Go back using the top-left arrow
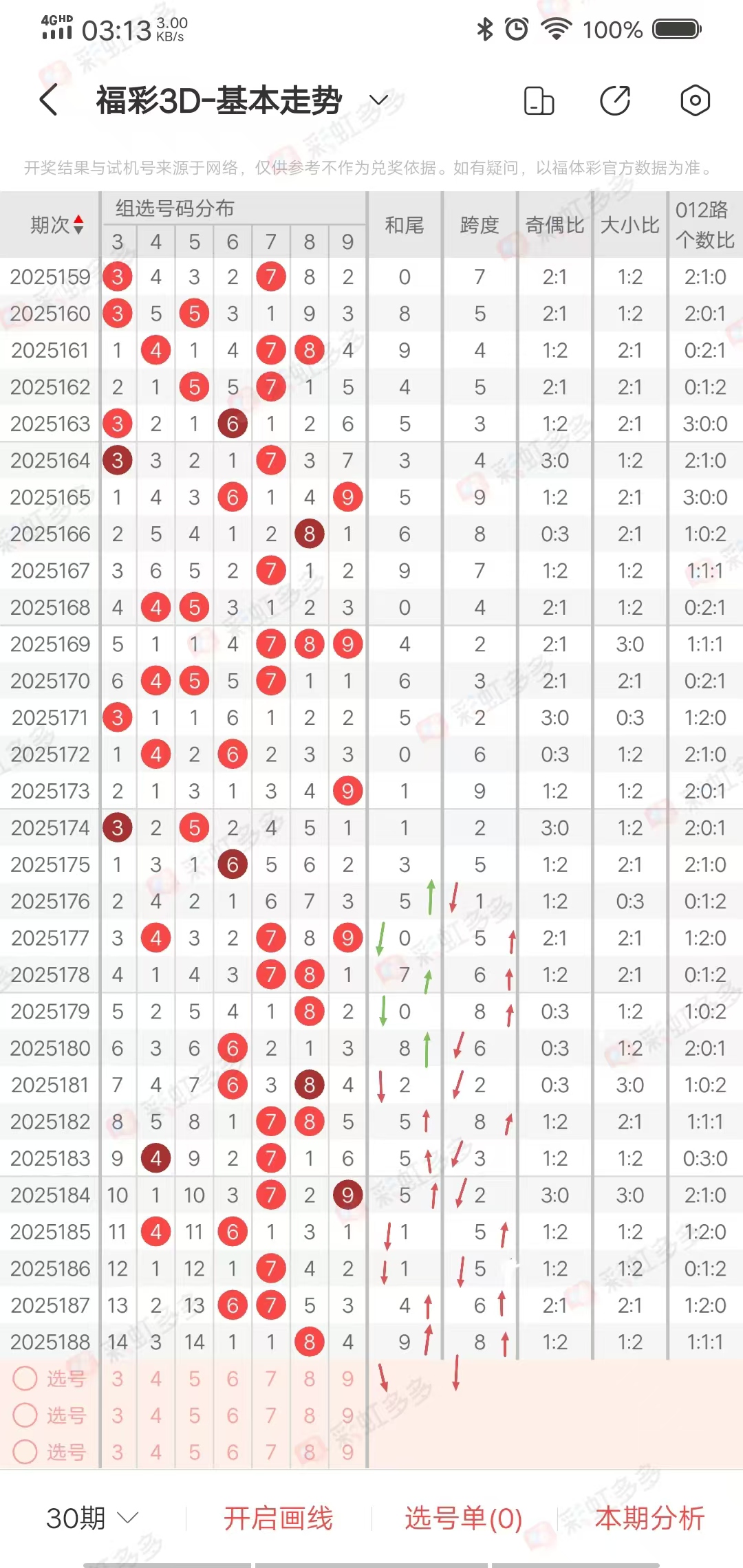 48,100
